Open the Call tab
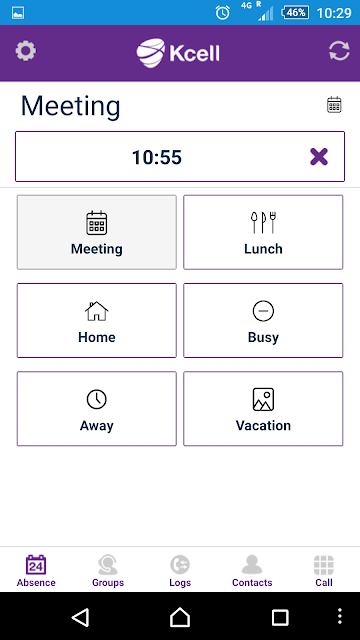This screenshot has height=640, width=360. [x=324, y=571]
